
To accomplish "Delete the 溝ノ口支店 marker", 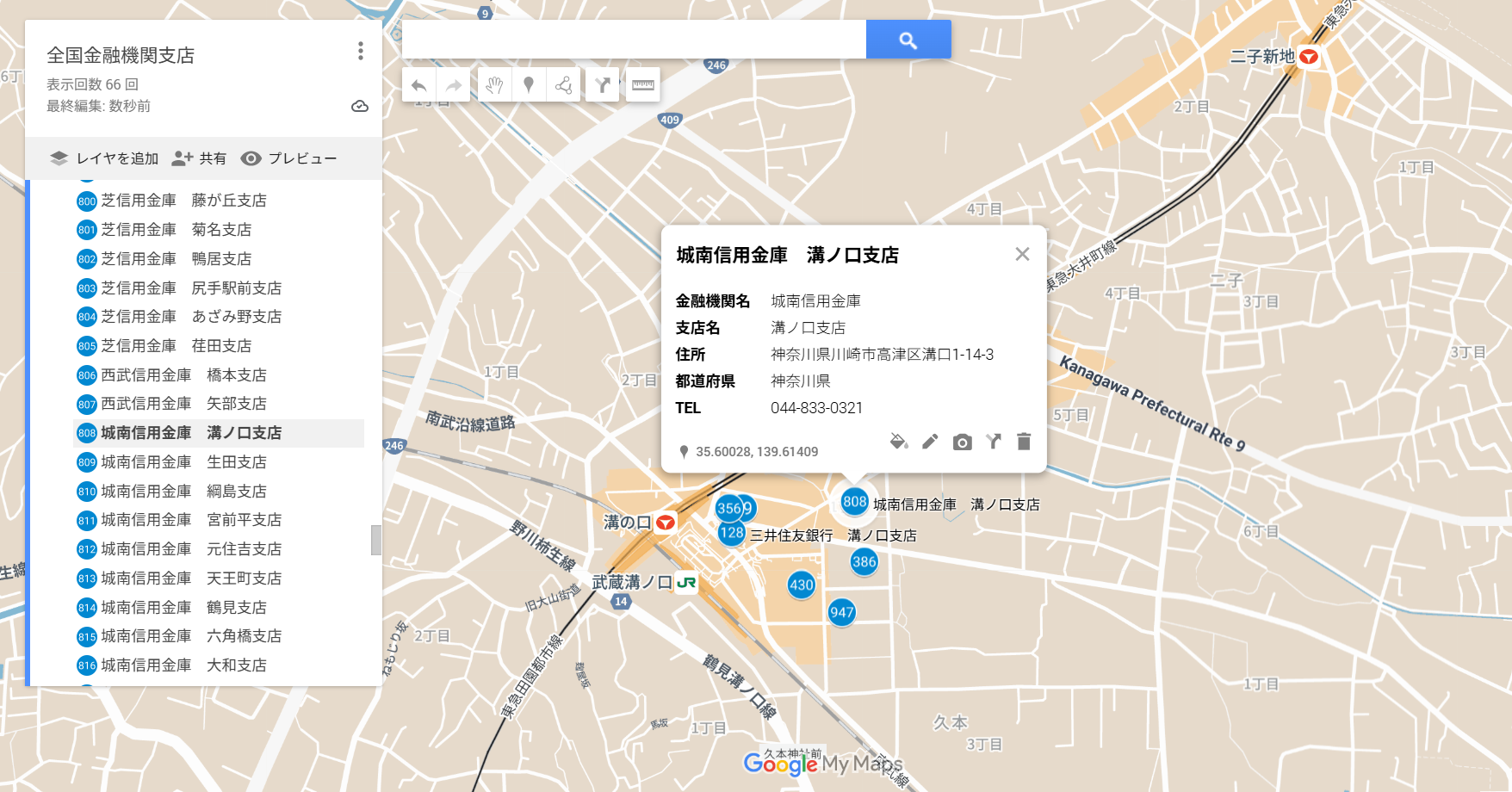I will tap(1024, 442).
